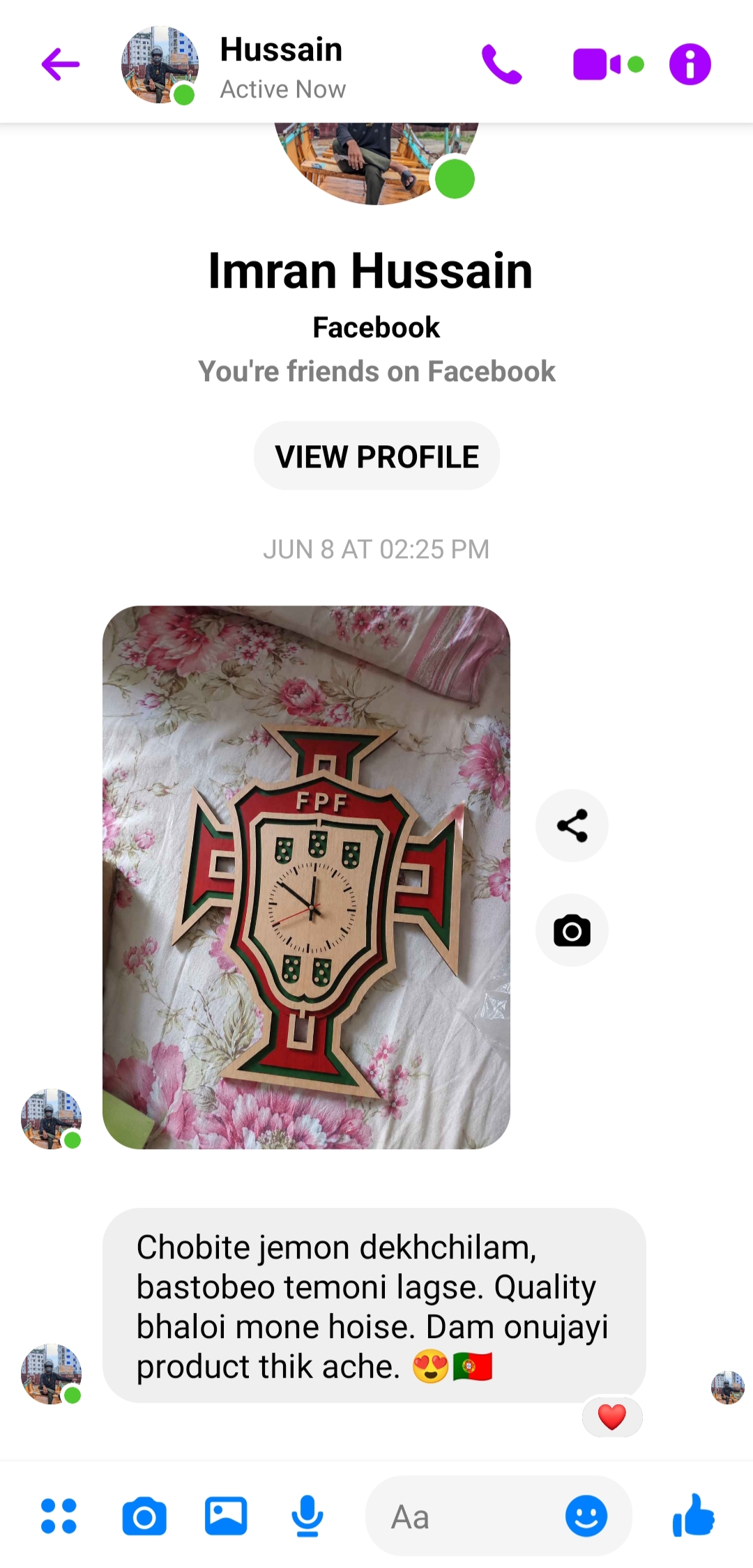Record a voice message with microphone
The height and width of the screenshot is (1568, 753).
[307, 1516]
